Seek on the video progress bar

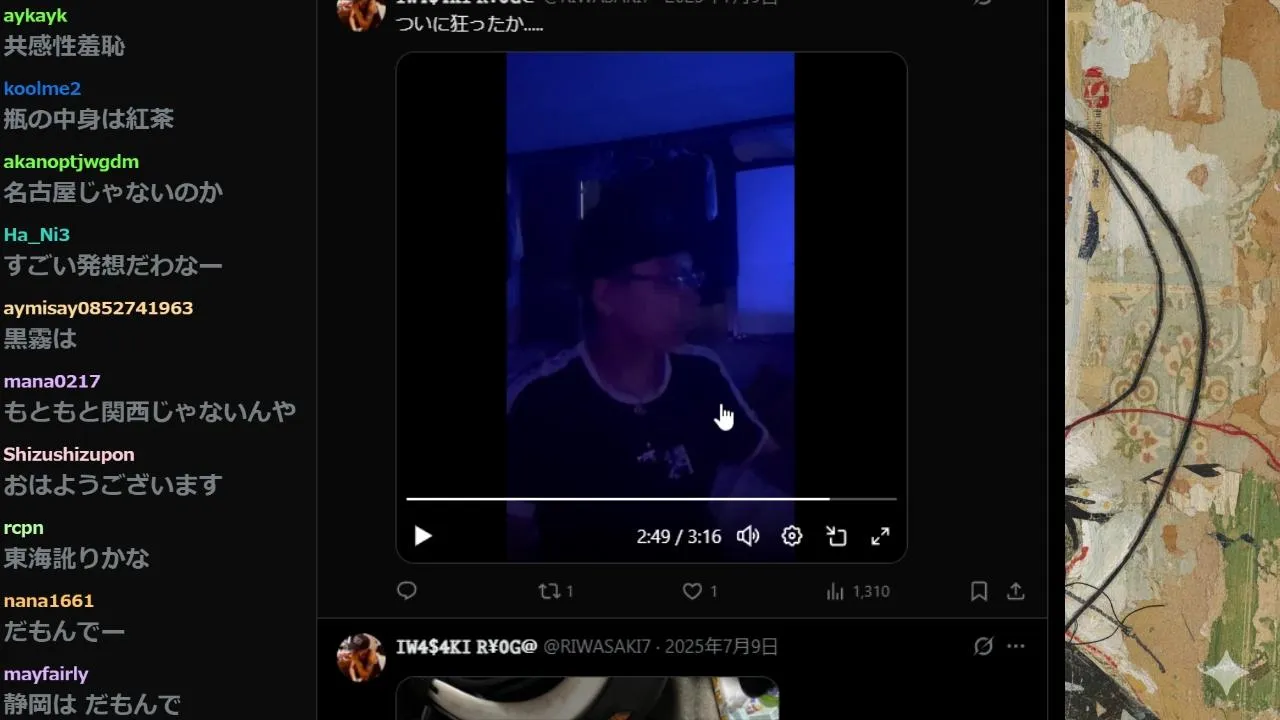coord(650,498)
